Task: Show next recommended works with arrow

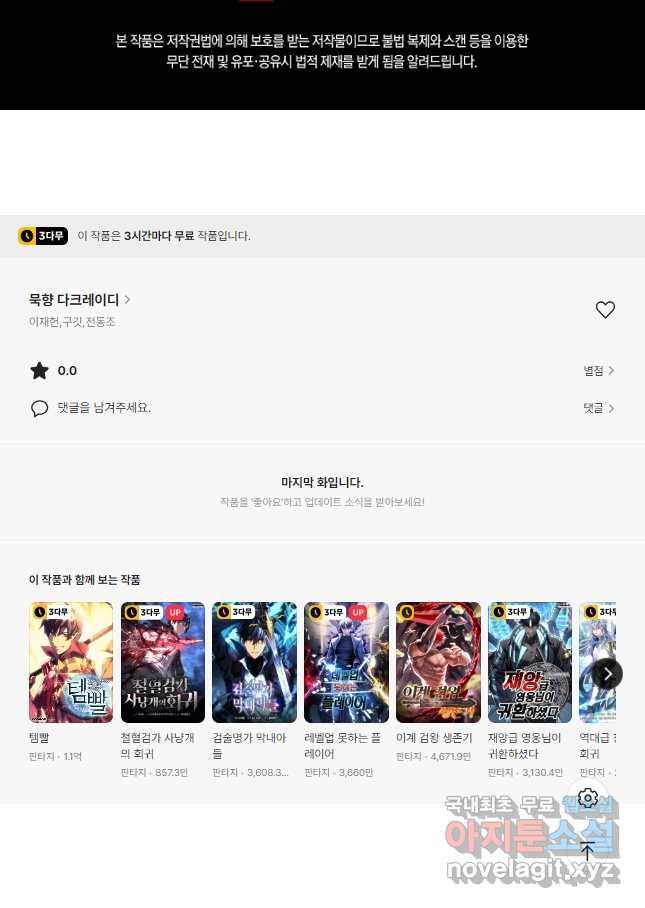Action: point(607,673)
